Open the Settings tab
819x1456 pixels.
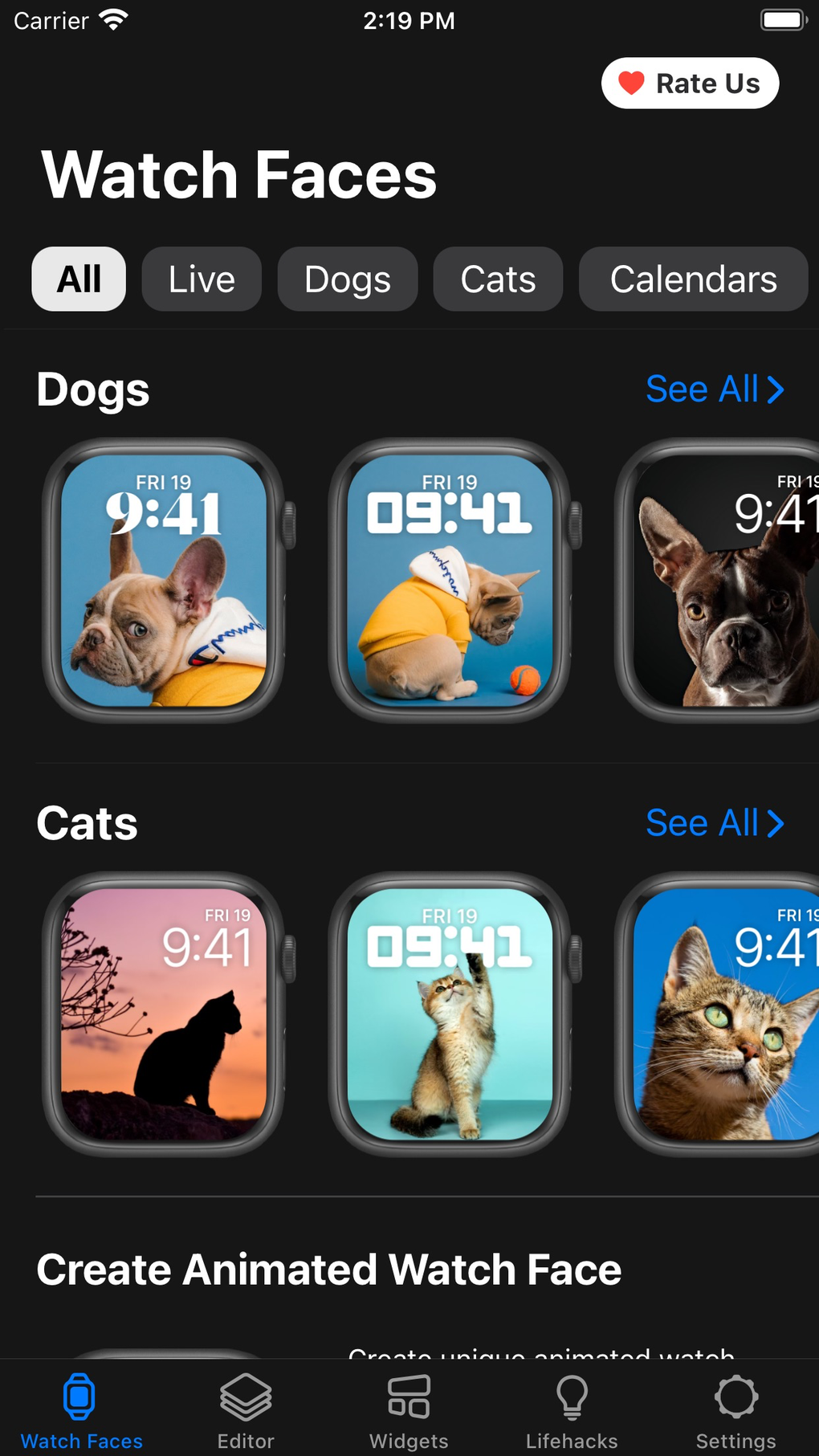tap(735, 1410)
